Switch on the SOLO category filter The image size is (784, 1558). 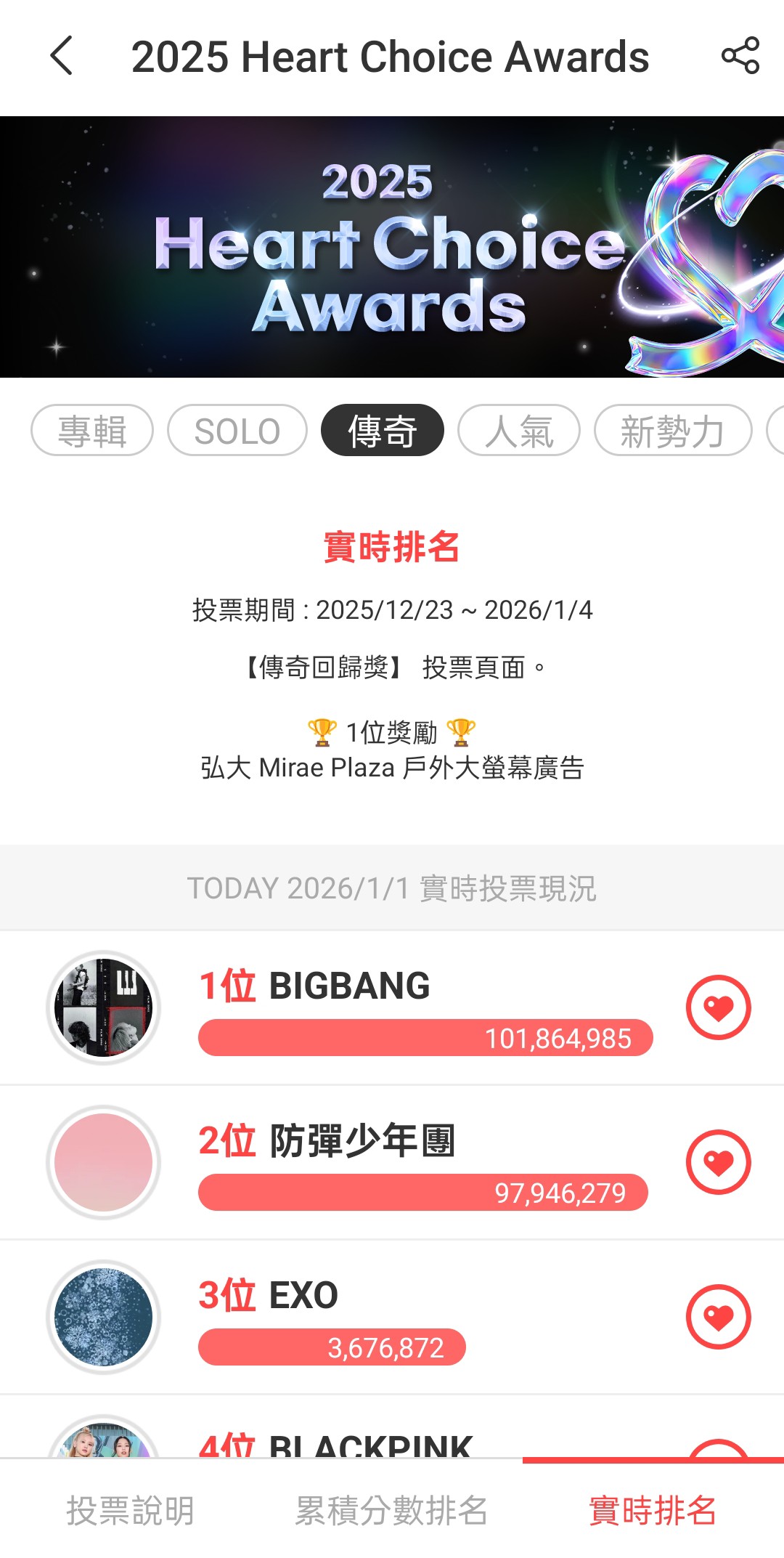pos(237,429)
